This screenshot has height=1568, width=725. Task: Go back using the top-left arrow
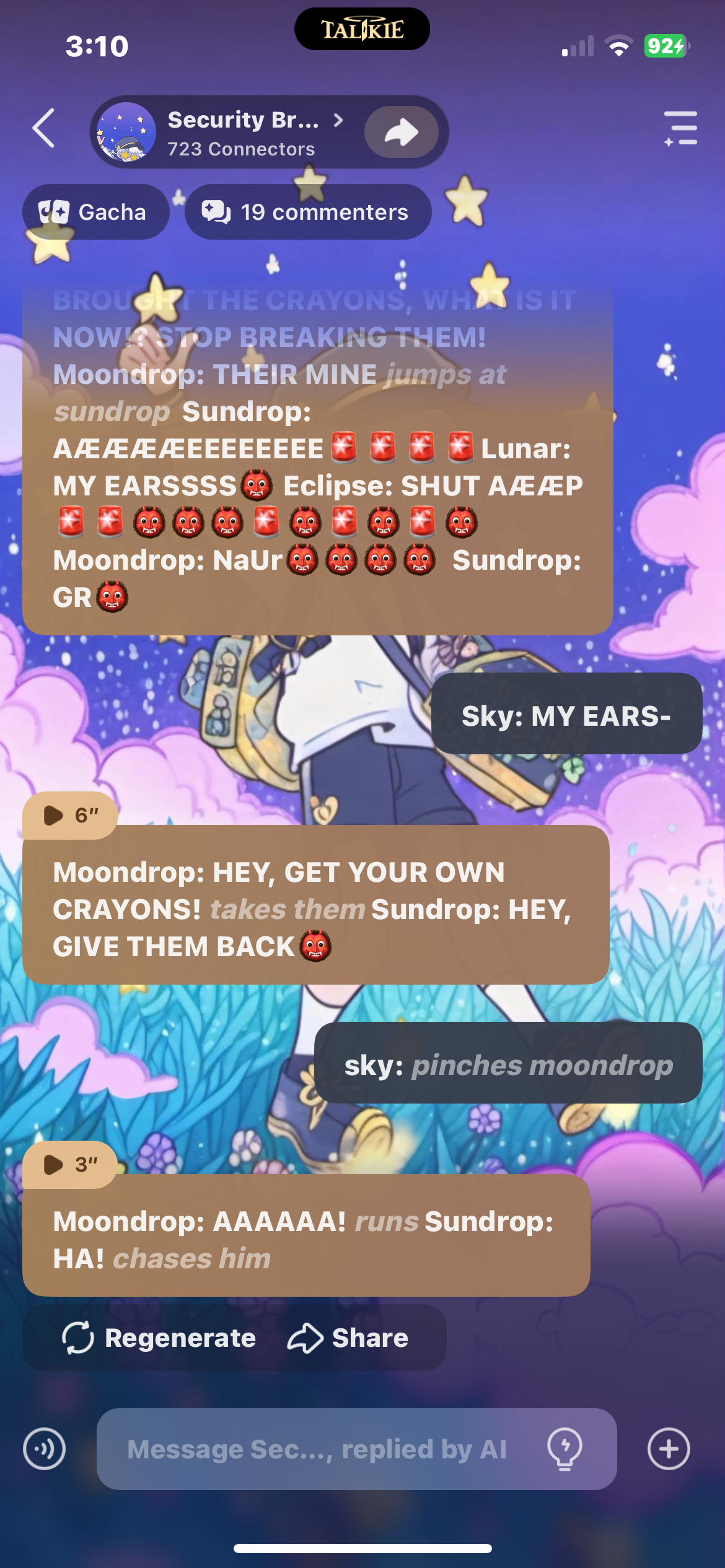coord(44,128)
